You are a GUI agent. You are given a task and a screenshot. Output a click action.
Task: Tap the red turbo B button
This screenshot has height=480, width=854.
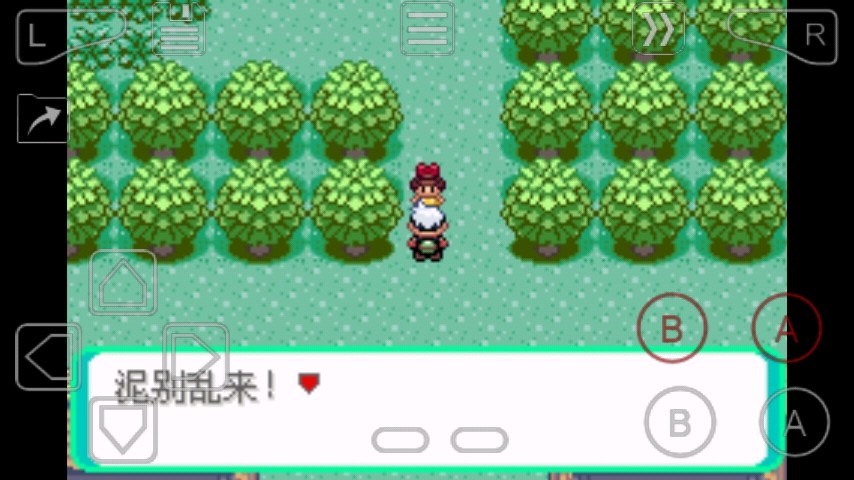pyautogui.click(x=672, y=328)
